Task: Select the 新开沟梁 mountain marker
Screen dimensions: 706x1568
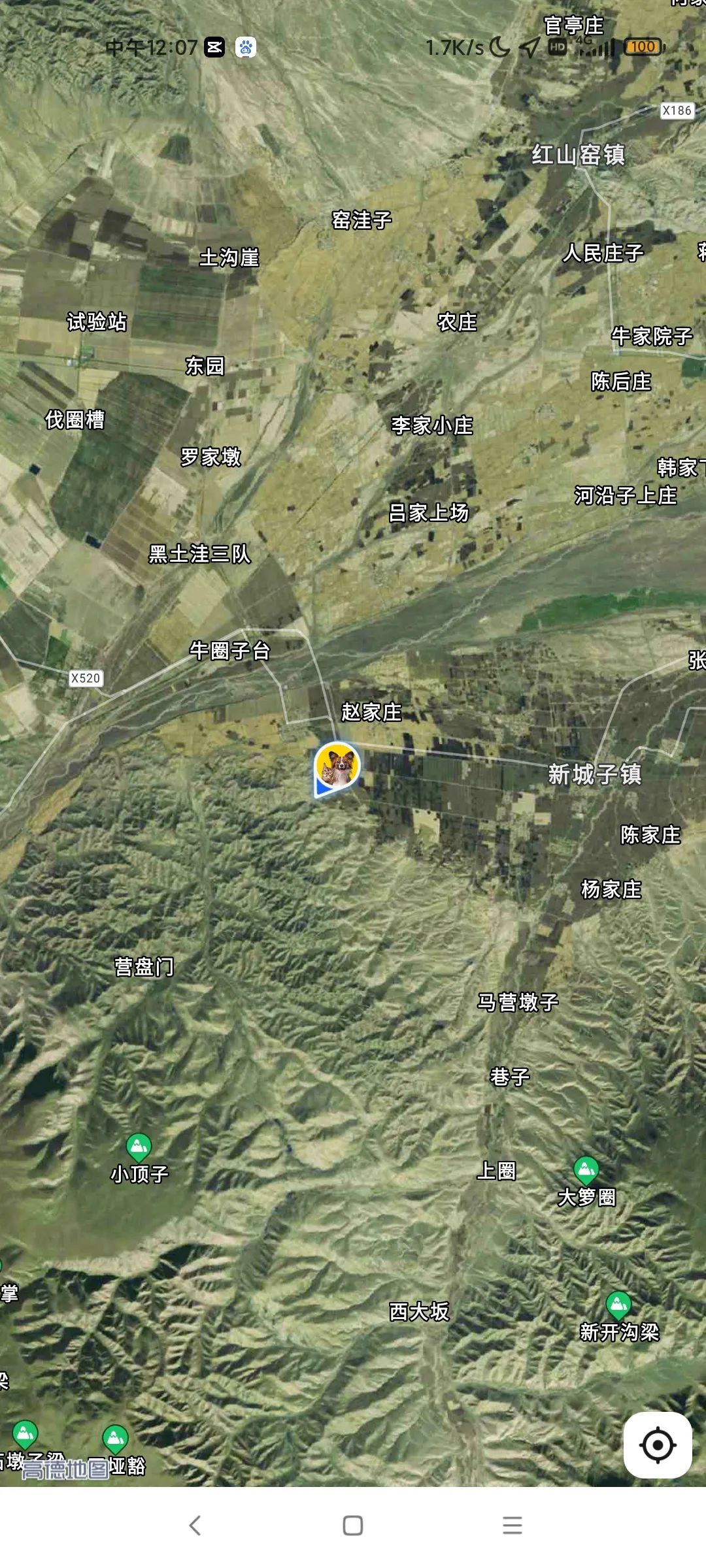Action: (618, 1305)
